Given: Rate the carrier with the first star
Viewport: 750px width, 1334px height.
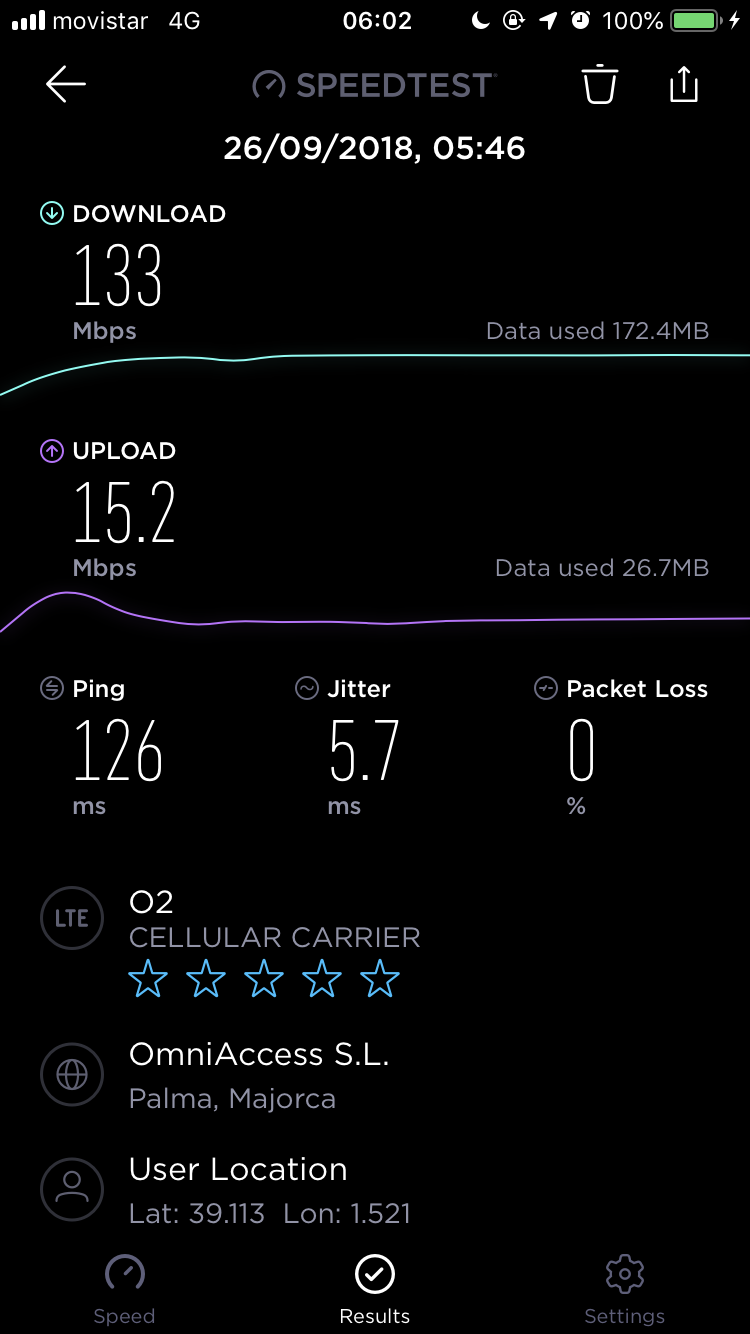Looking at the screenshot, I should (148, 979).
